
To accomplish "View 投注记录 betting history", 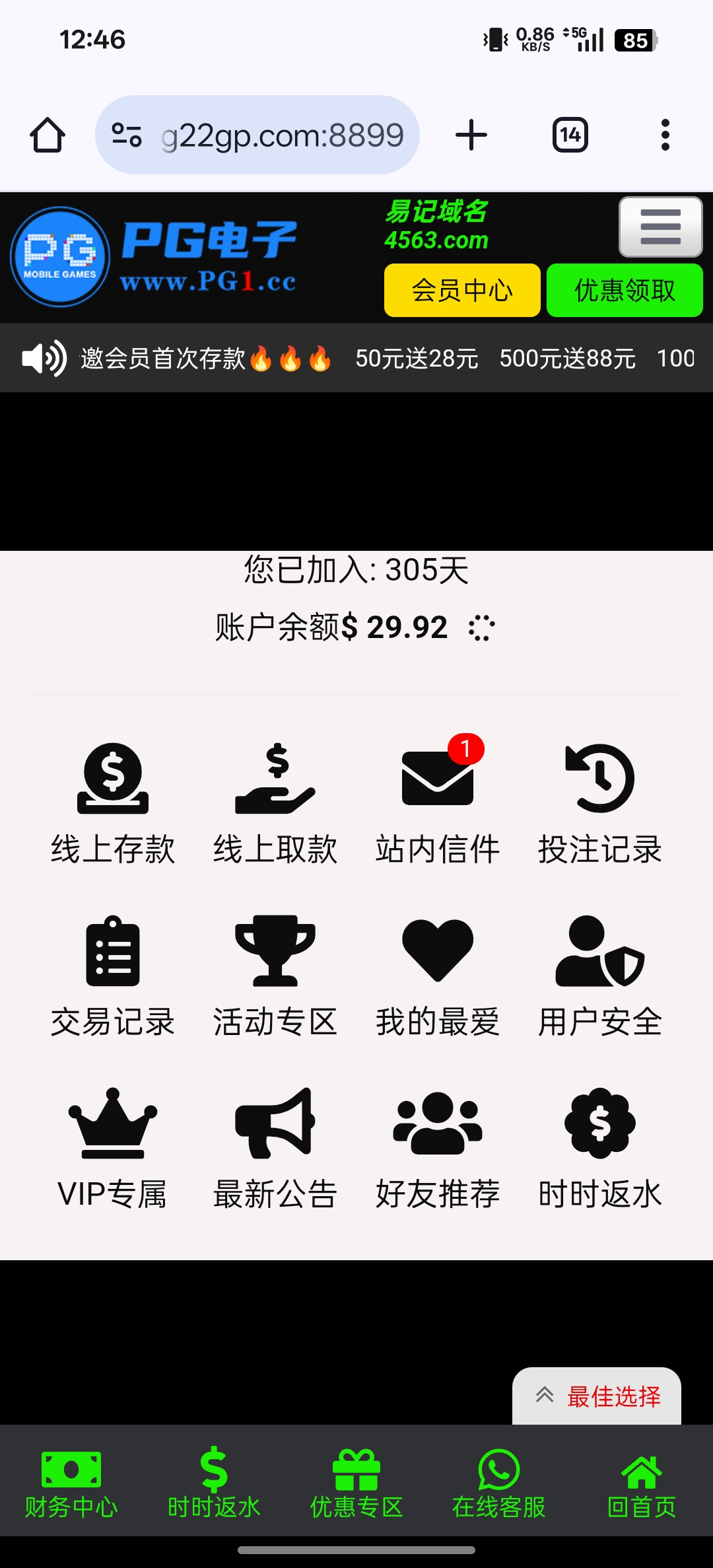I will coord(600,804).
